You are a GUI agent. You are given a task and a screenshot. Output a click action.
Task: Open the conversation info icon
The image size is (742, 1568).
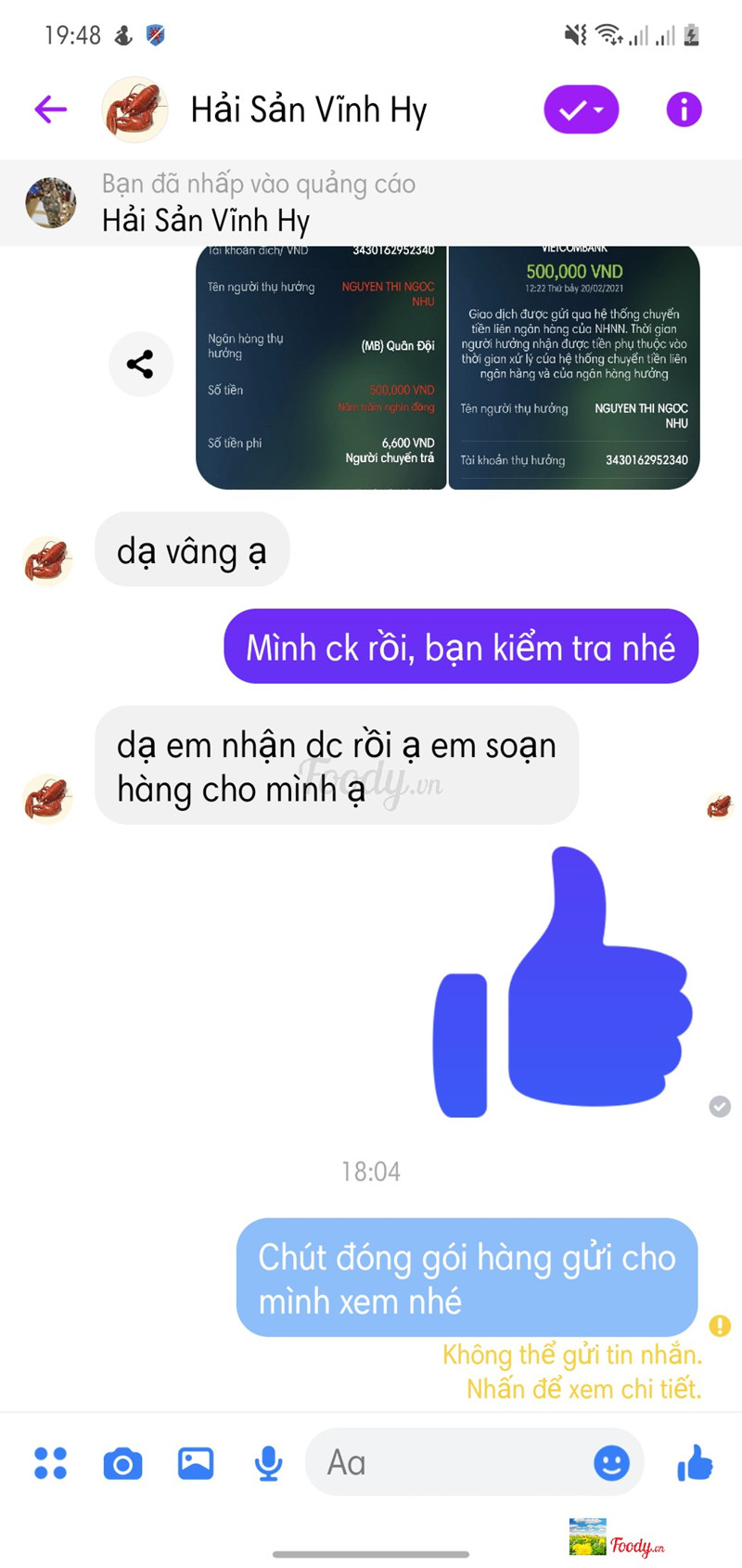[684, 109]
